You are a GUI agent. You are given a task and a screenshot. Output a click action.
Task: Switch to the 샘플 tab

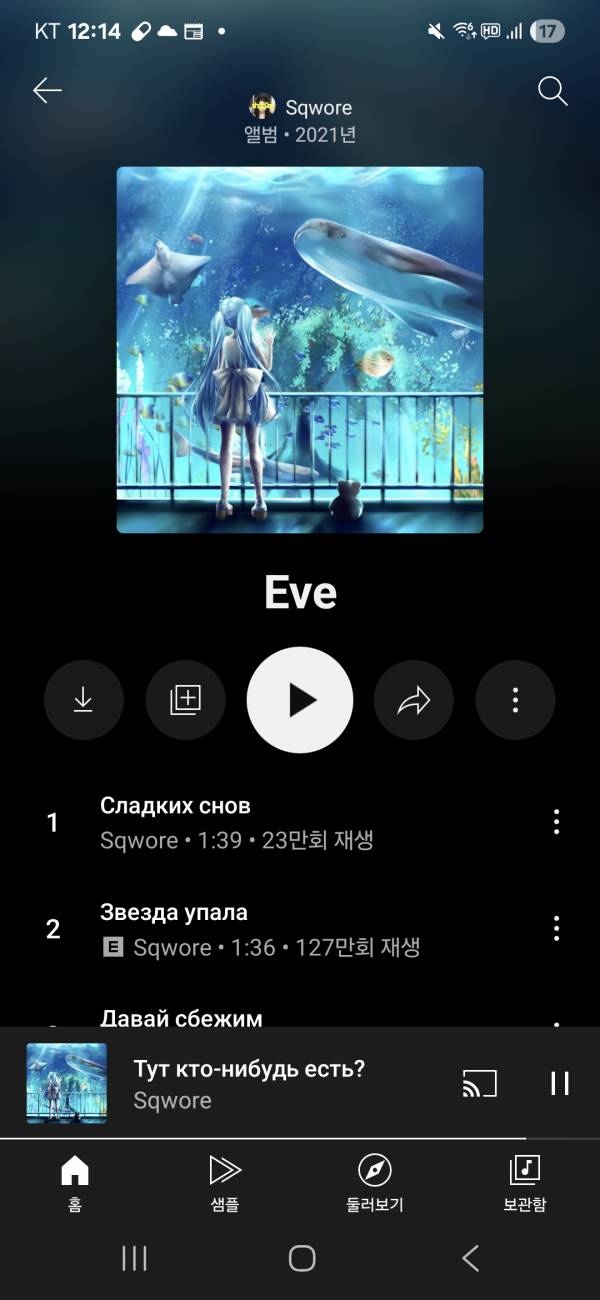225,1181
